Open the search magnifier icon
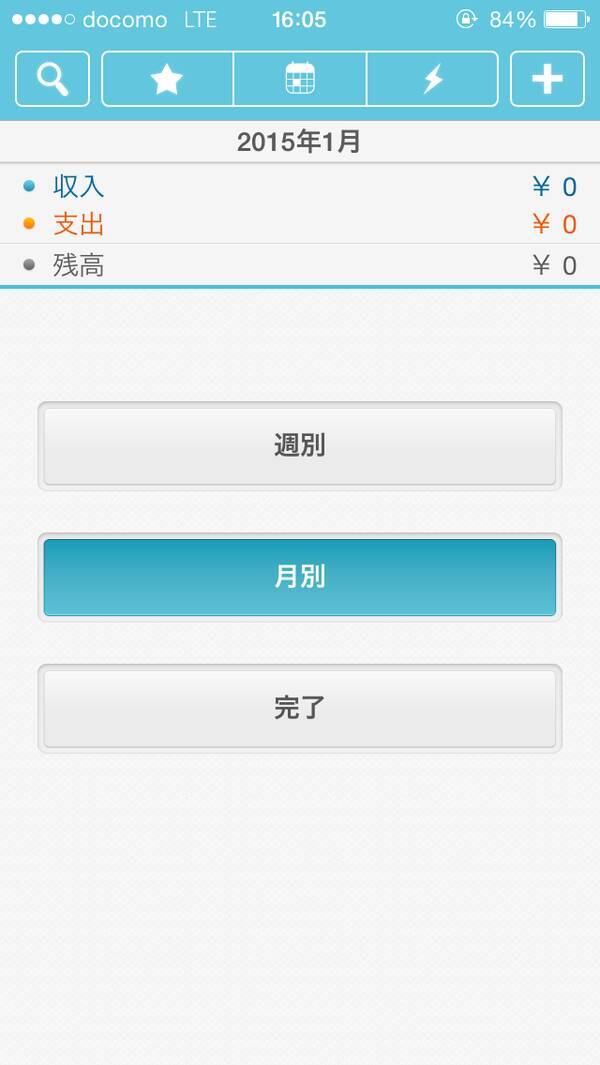600x1065 pixels. 52,79
